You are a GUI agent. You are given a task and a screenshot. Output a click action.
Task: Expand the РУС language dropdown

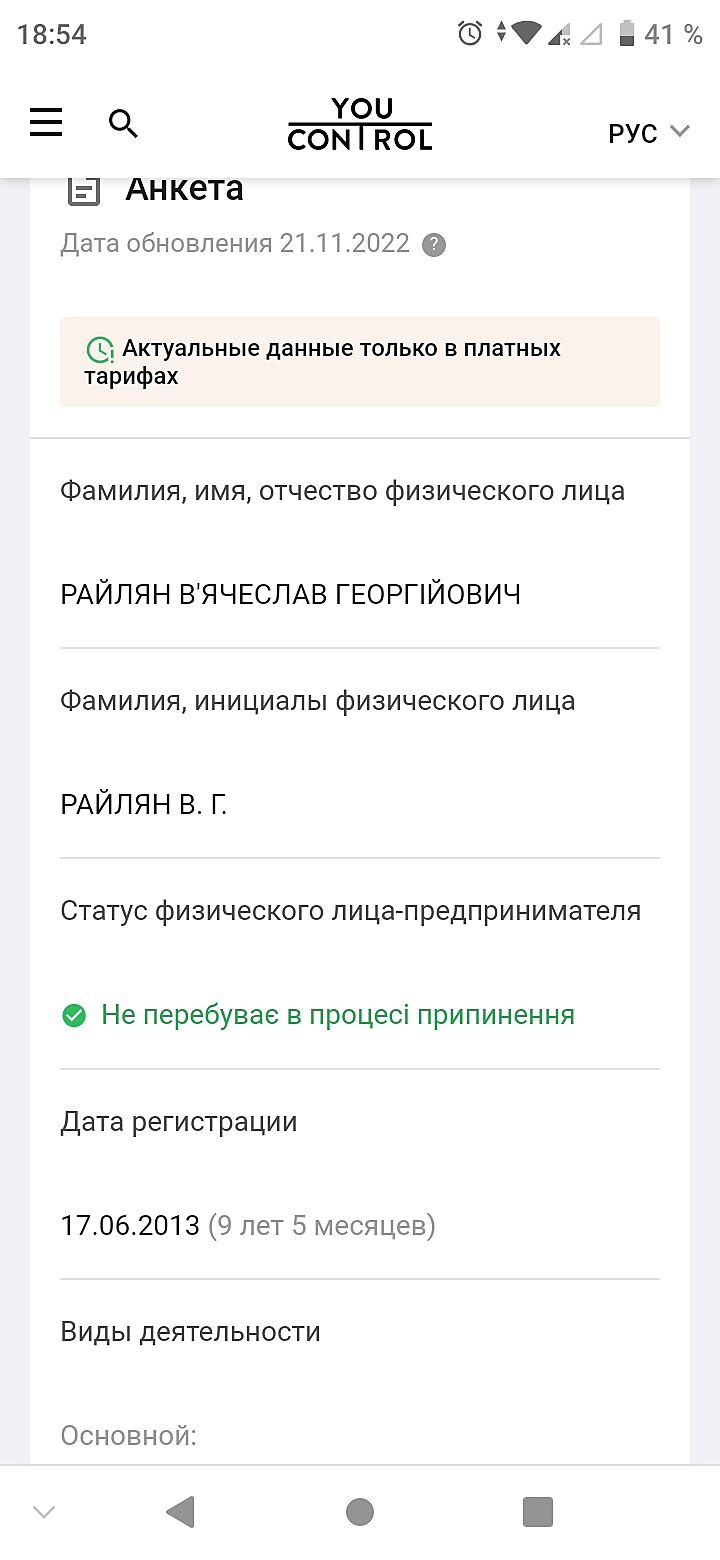pos(649,132)
